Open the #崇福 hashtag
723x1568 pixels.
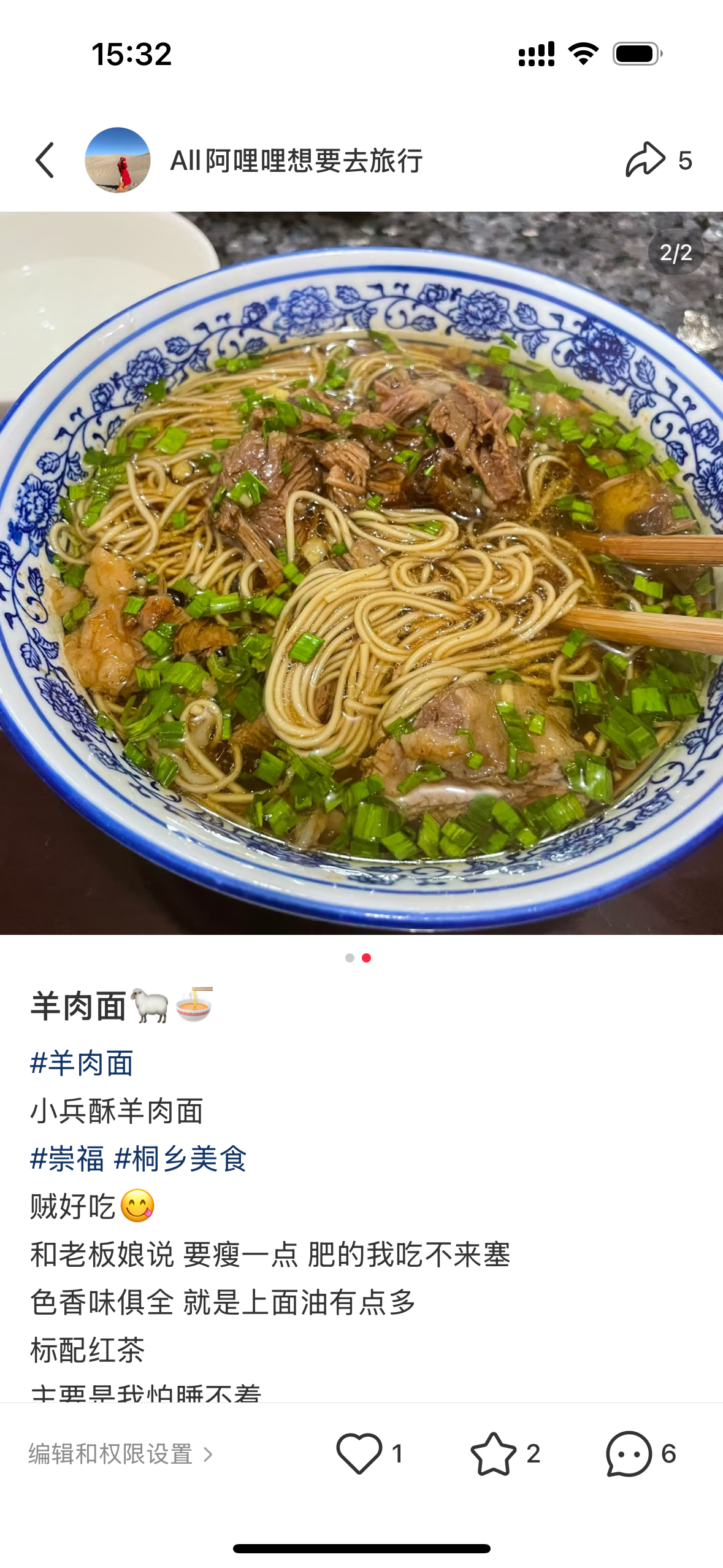coord(67,1159)
